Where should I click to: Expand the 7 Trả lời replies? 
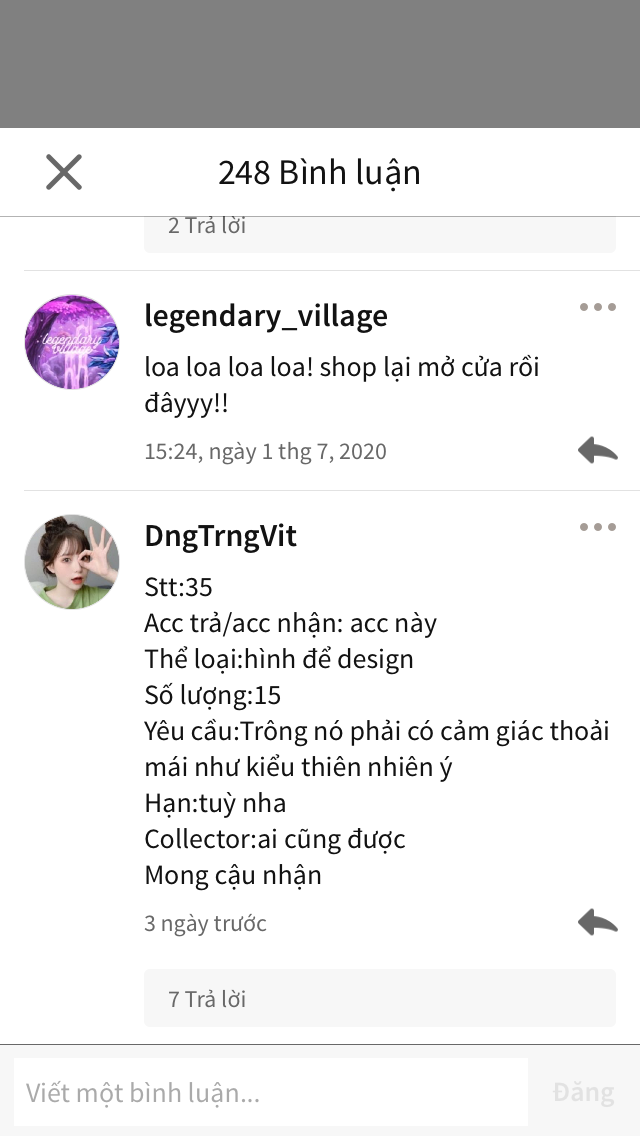[380, 998]
